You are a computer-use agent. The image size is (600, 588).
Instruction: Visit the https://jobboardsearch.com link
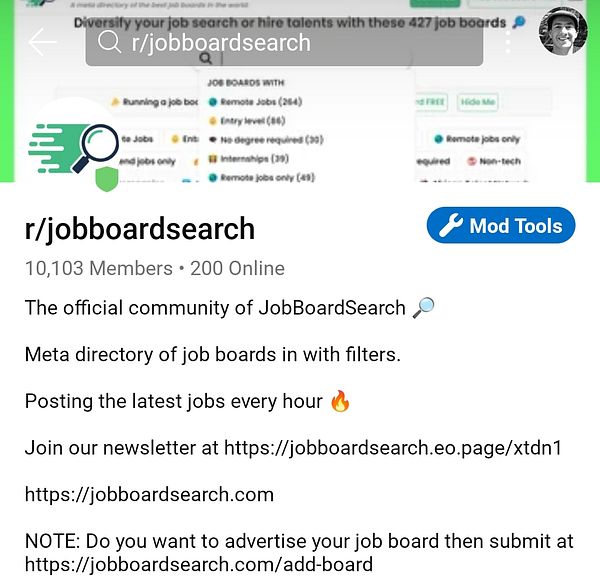click(x=149, y=495)
